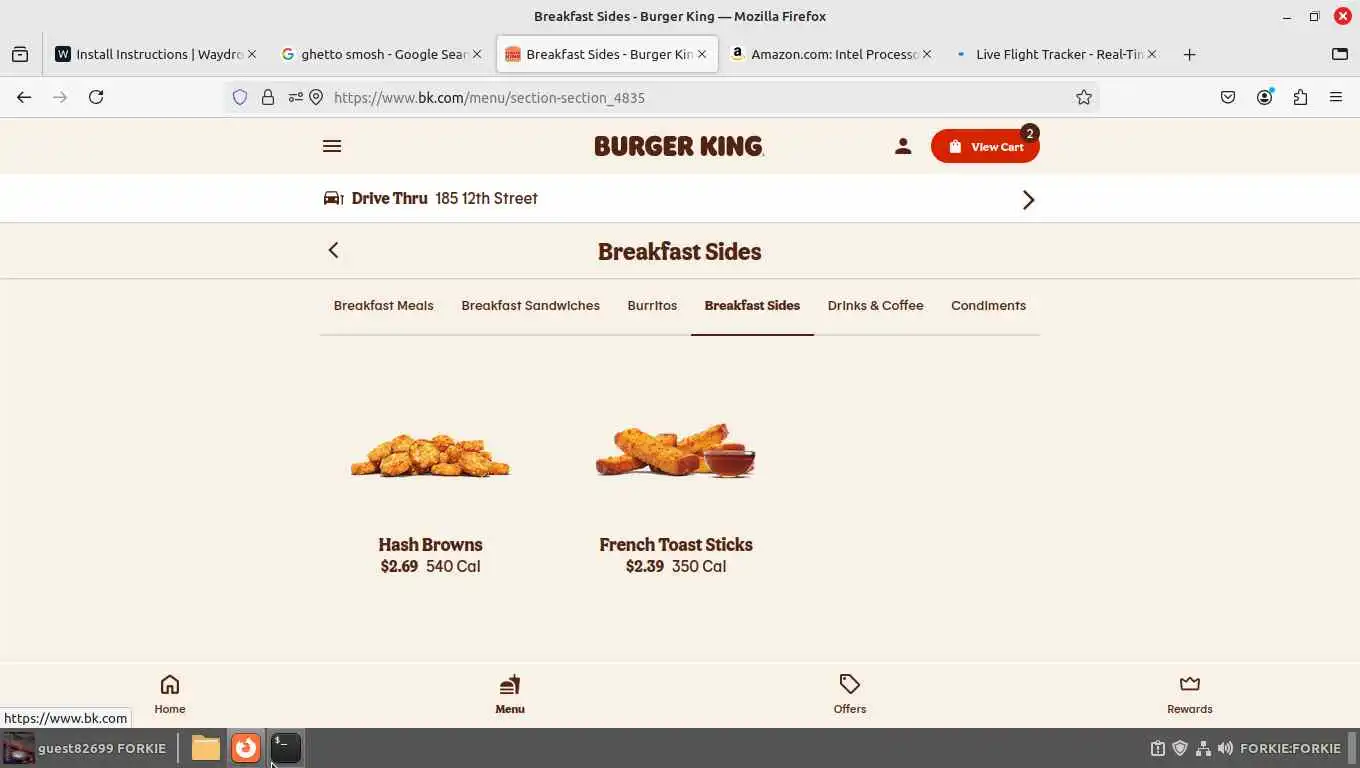
Task: Open a new browser tab
Action: [x=1189, y=54]
